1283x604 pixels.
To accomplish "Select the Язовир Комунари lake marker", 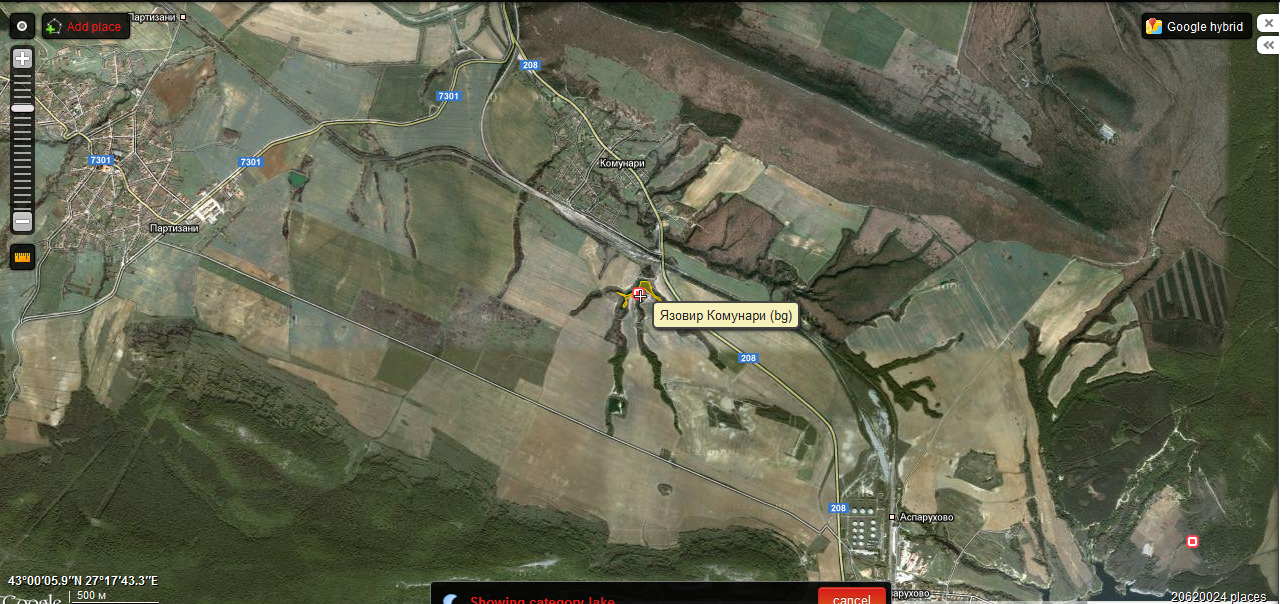I will pyautogui.click(x=639, y=294).
